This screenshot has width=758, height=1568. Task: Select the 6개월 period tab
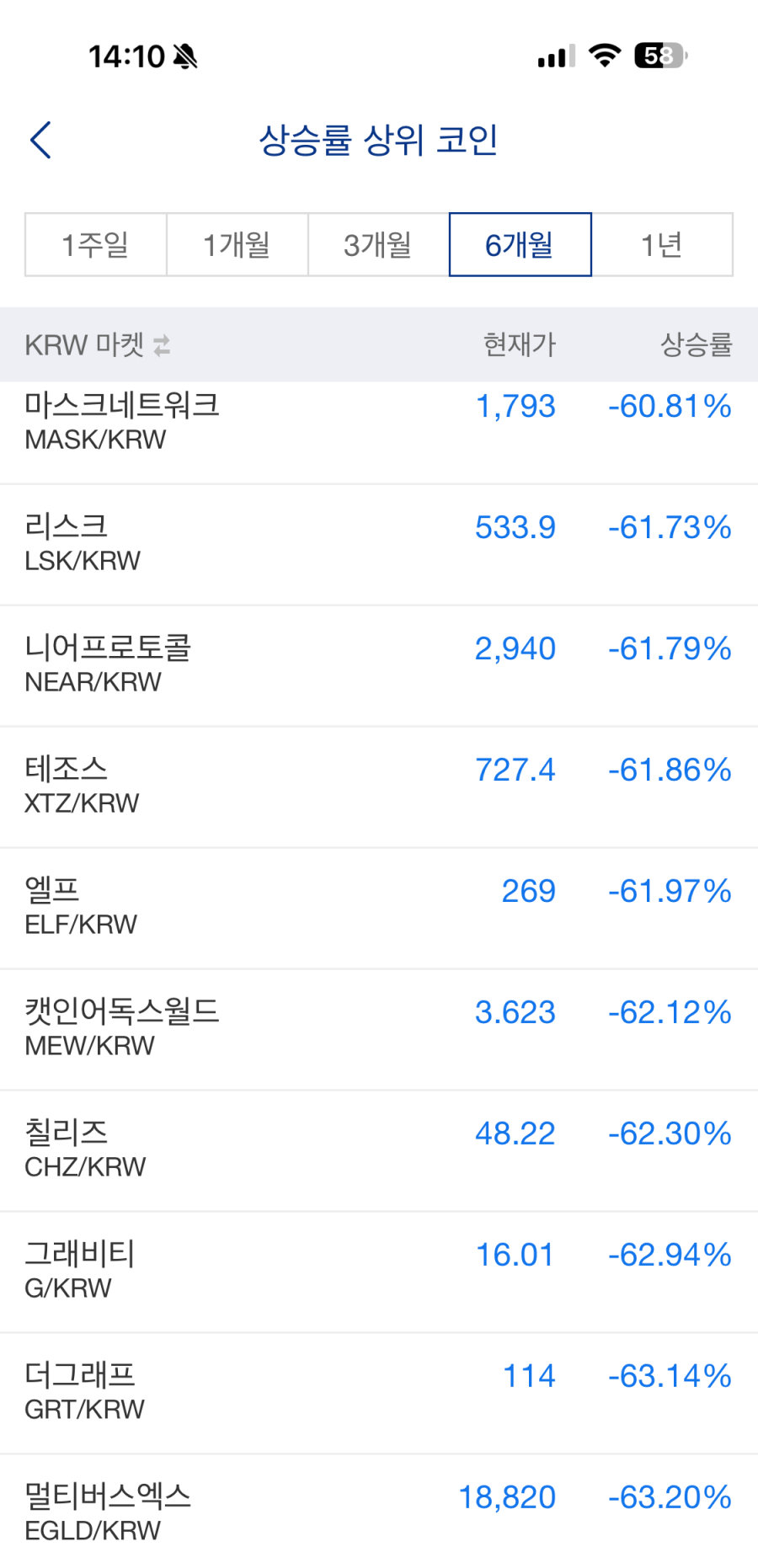pos(520,244)
